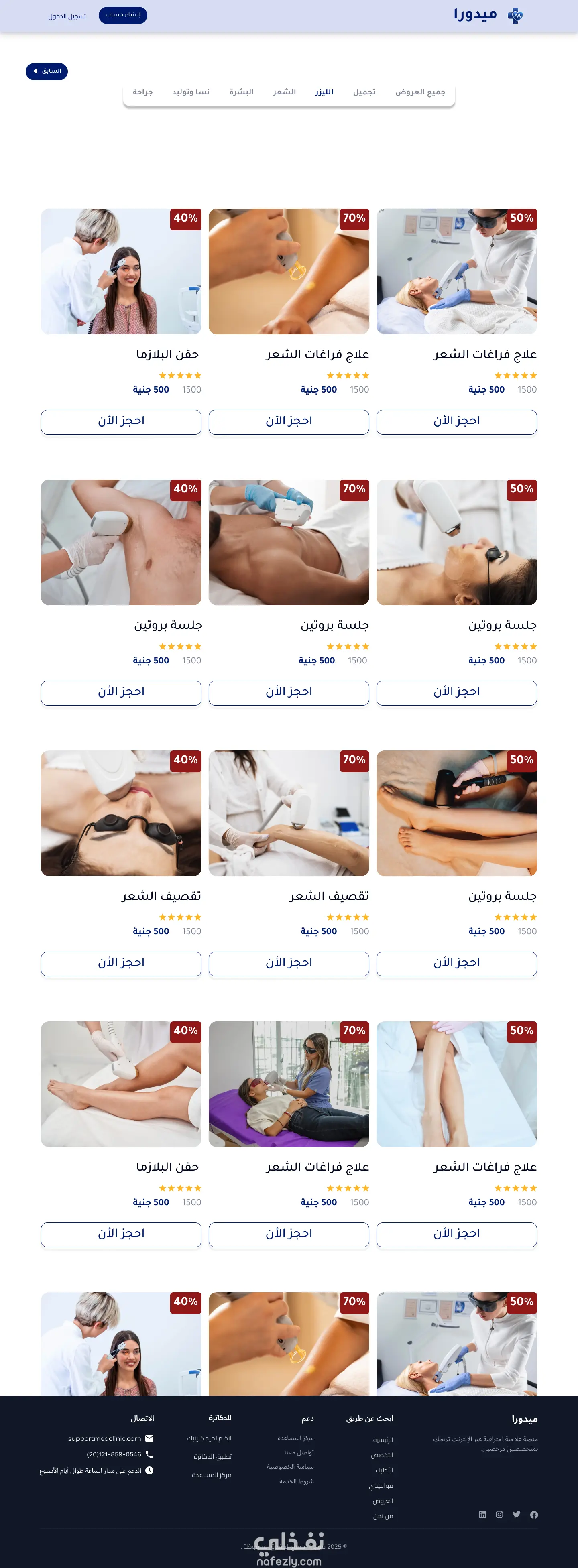Switch to the الشعر tab
The height and width of the screenshot is (1568, 578).
pos(284,92)
